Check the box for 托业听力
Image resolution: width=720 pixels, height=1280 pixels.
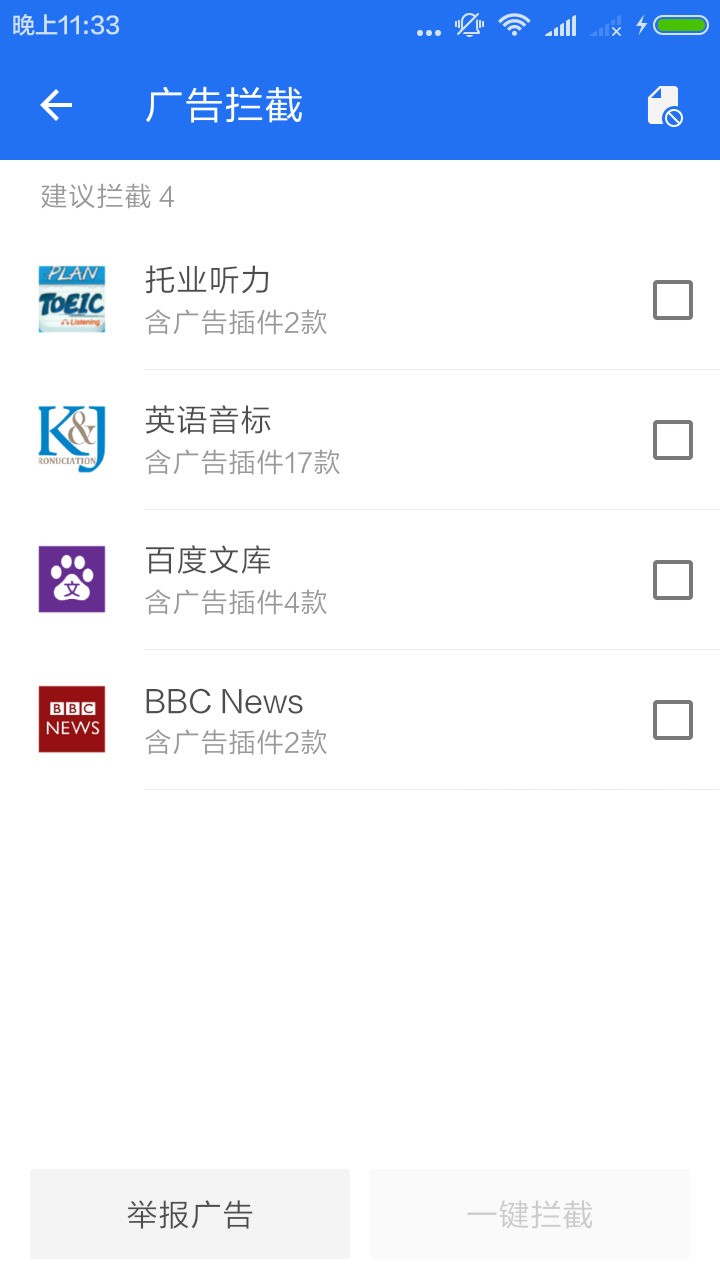pyautogui.click(x=672, y=300)
